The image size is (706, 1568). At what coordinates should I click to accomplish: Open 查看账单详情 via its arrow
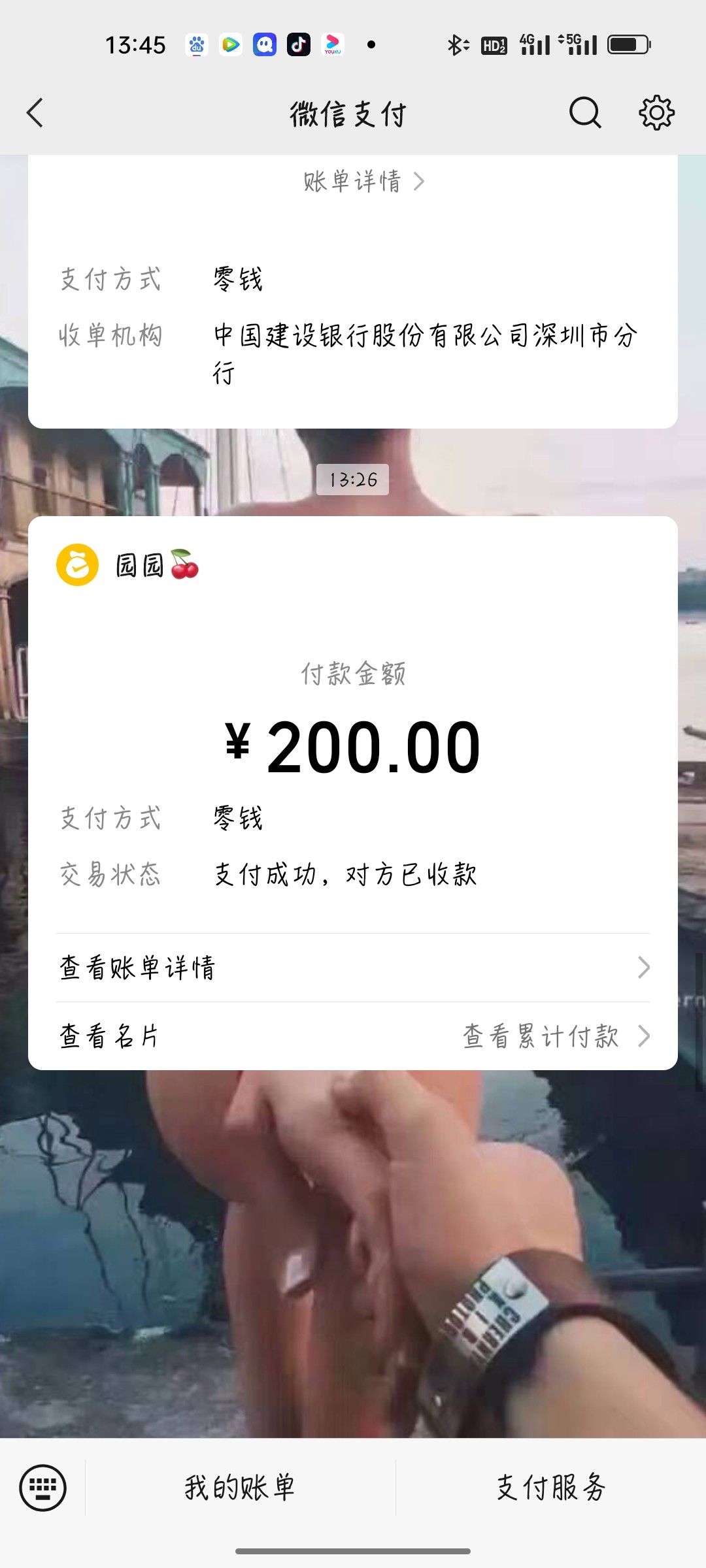coord(645,968)
